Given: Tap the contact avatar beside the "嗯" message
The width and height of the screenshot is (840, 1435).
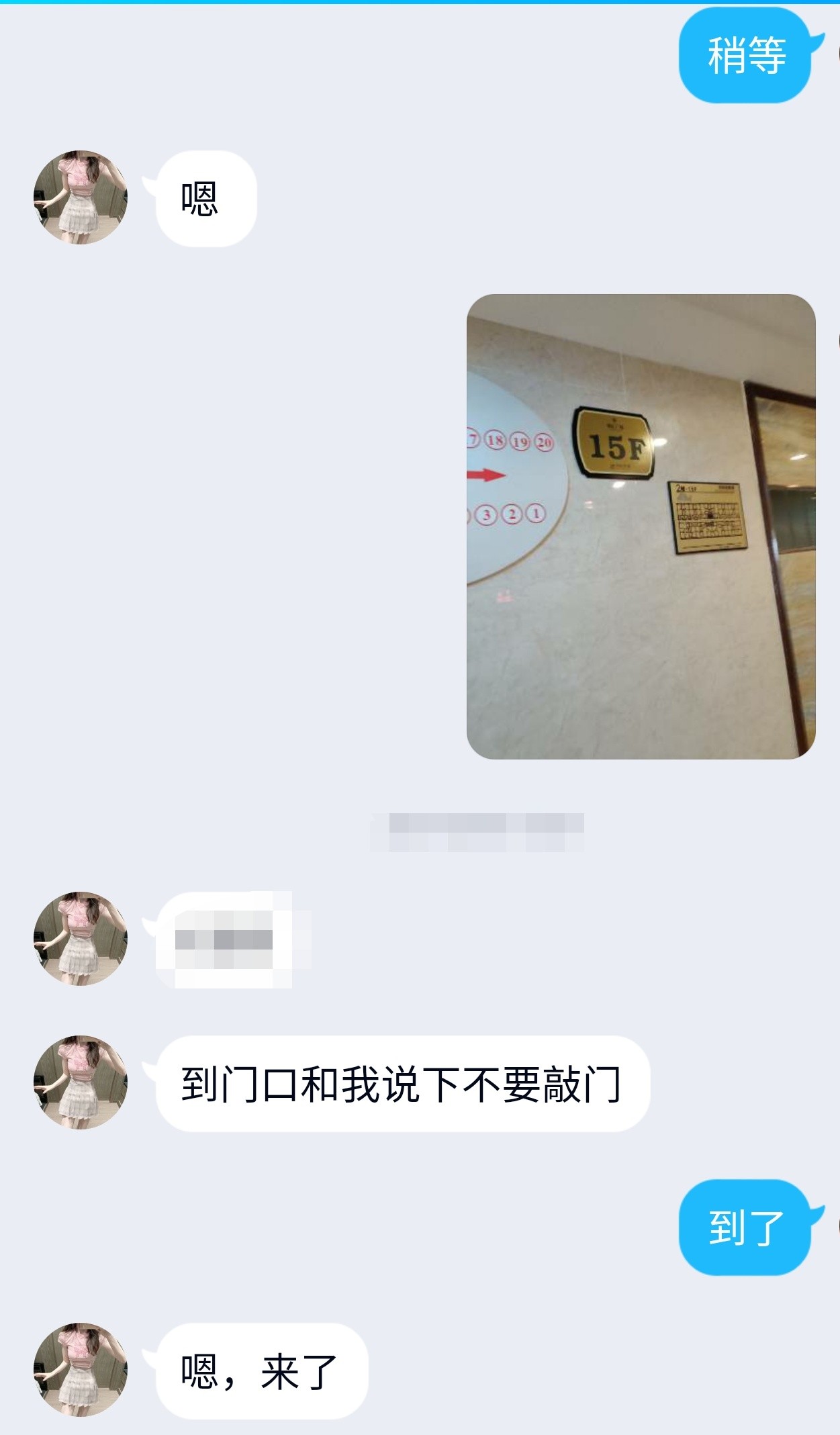Looking at the screenshot, I should pyautogui.click(x=81, y=197).
